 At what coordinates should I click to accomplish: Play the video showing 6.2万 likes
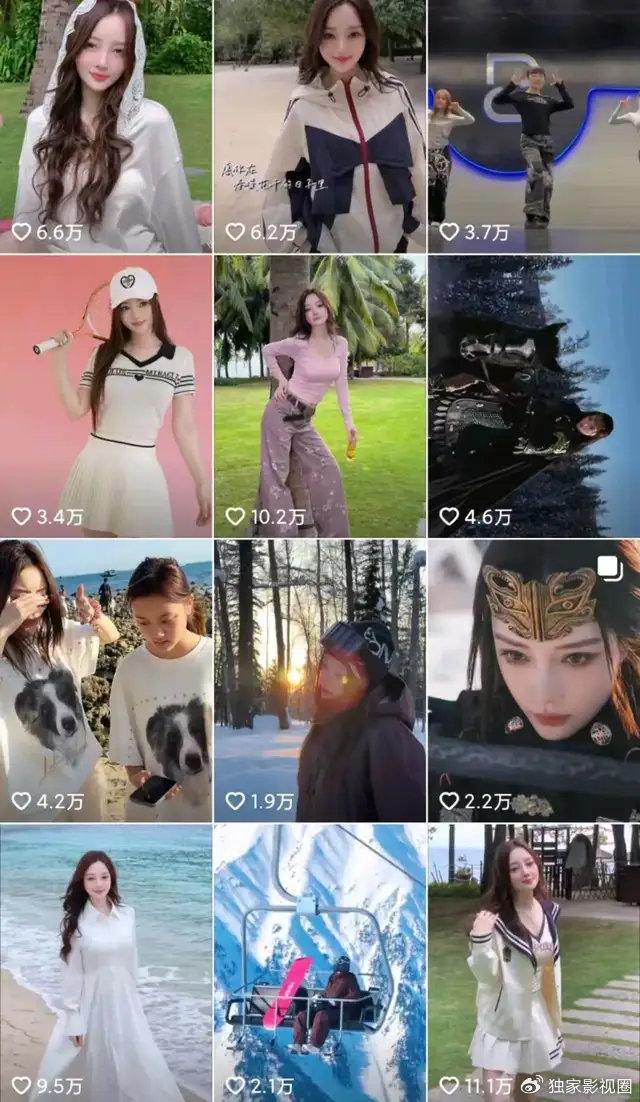click(320, 126)
